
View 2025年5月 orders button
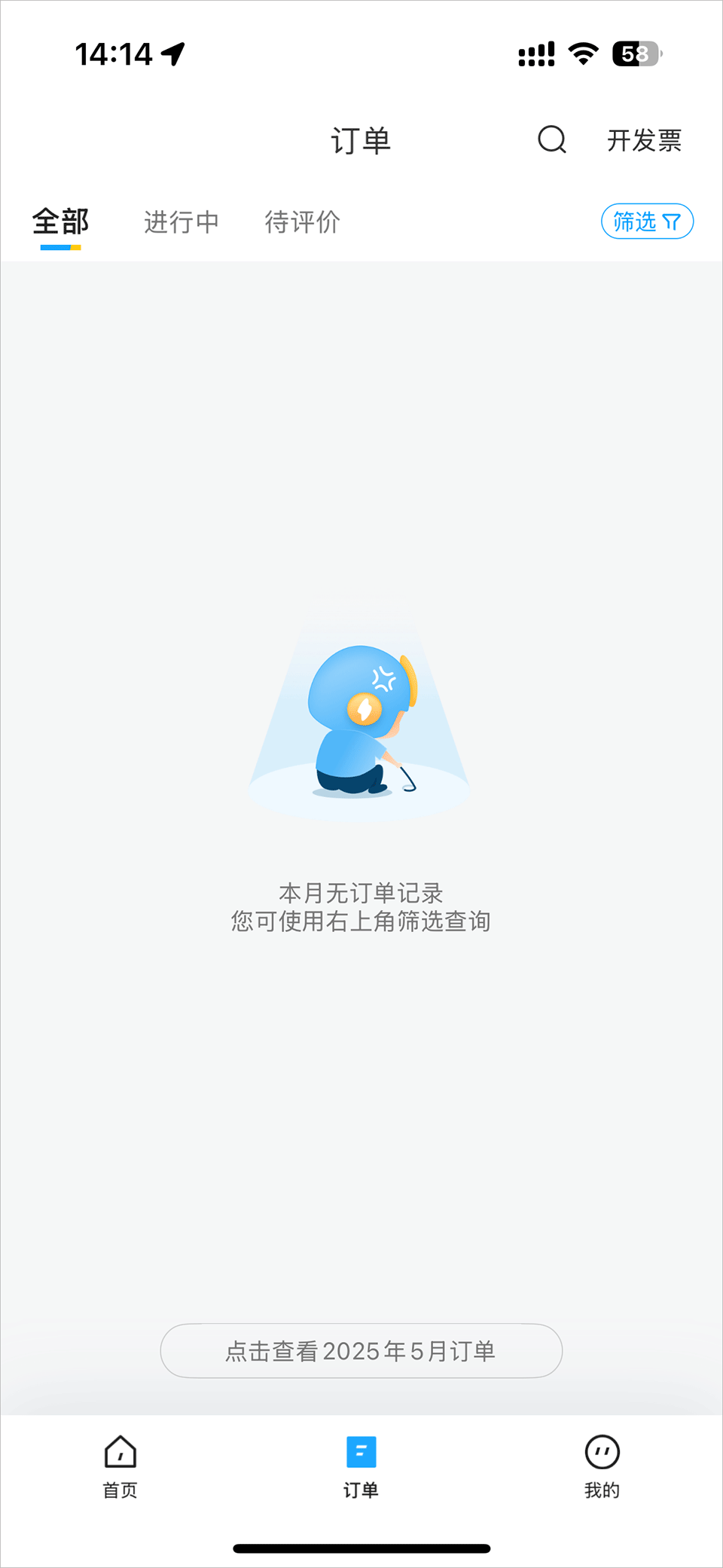361,1351
